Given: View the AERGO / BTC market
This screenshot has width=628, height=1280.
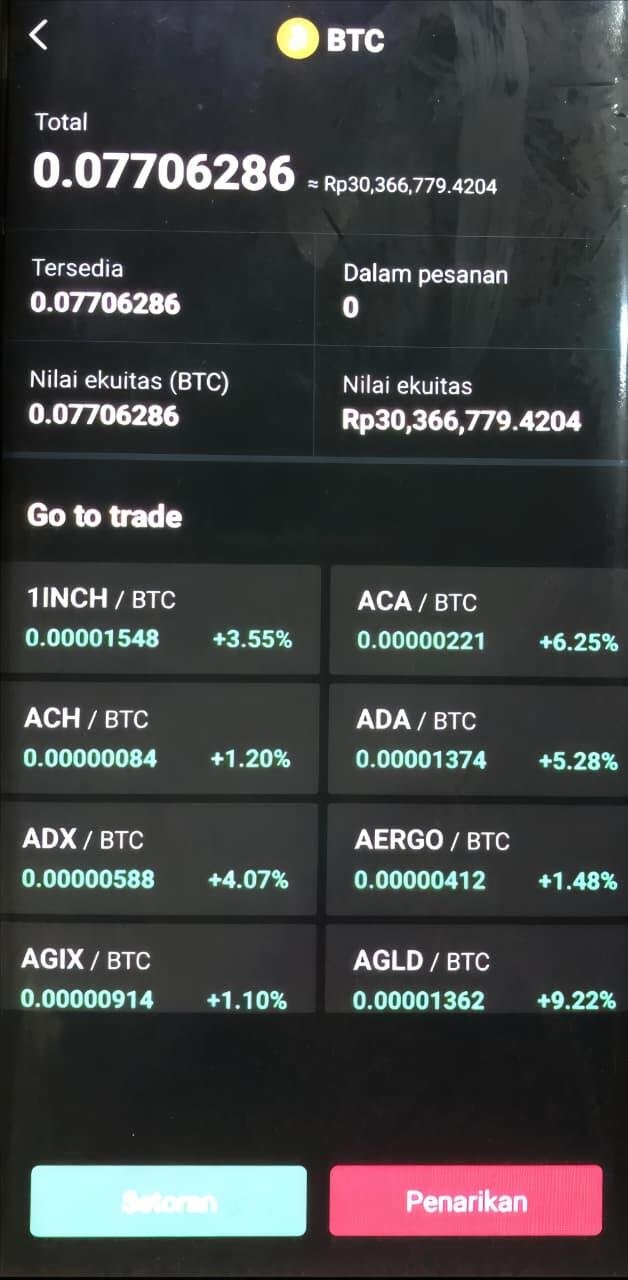Looking at the screenshot, I should point(476,860).
